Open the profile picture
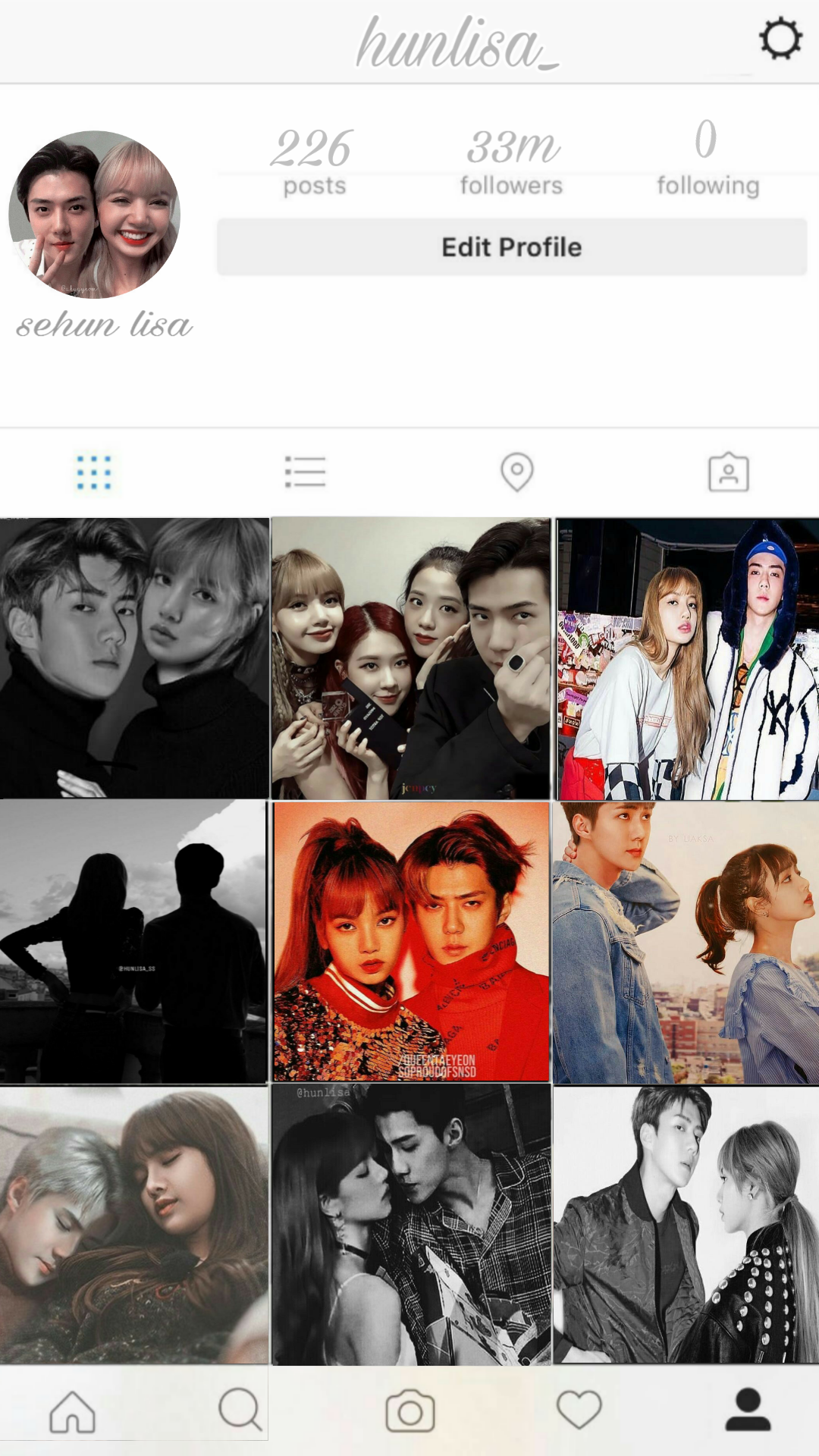Viewport: 819px width, 1456px height. 94,214
